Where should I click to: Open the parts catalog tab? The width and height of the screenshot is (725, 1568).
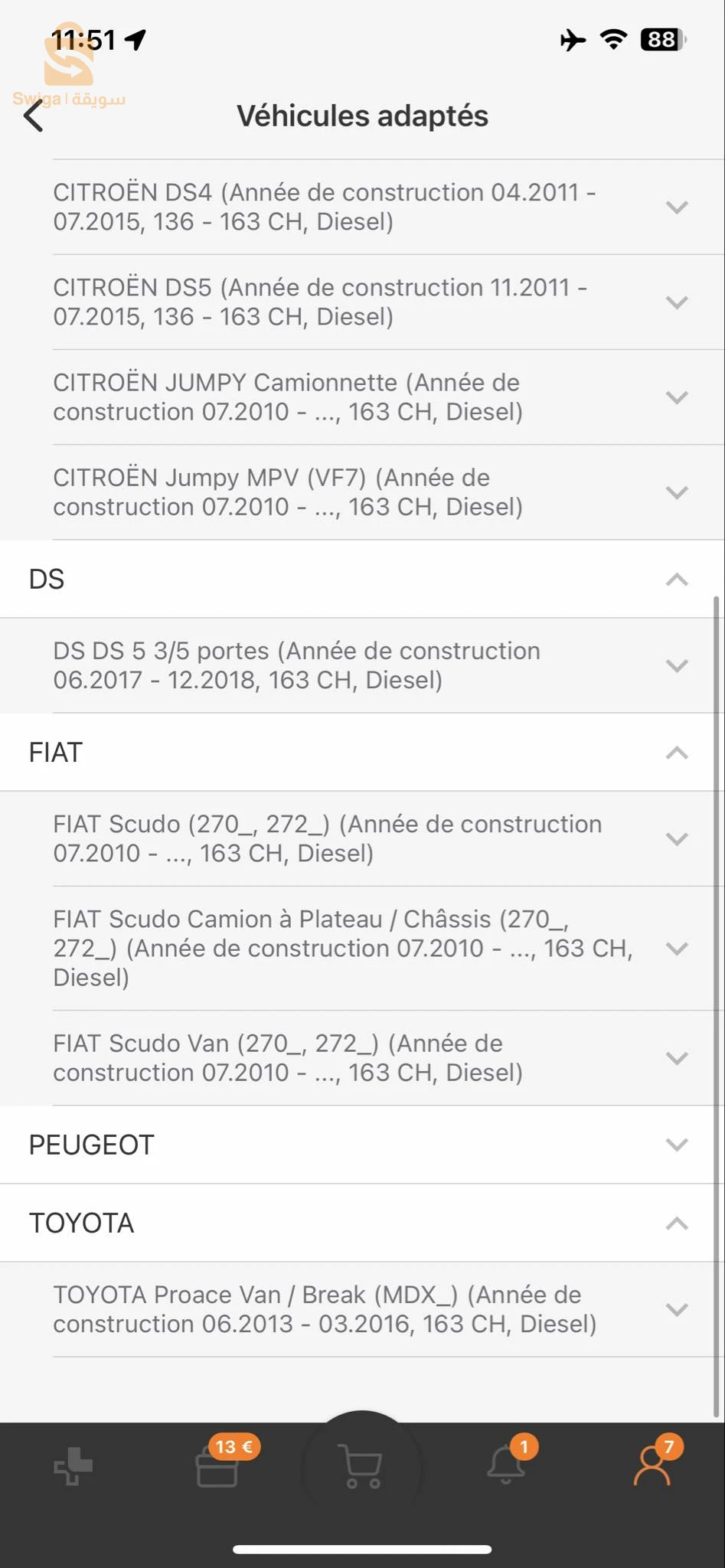73,1466
